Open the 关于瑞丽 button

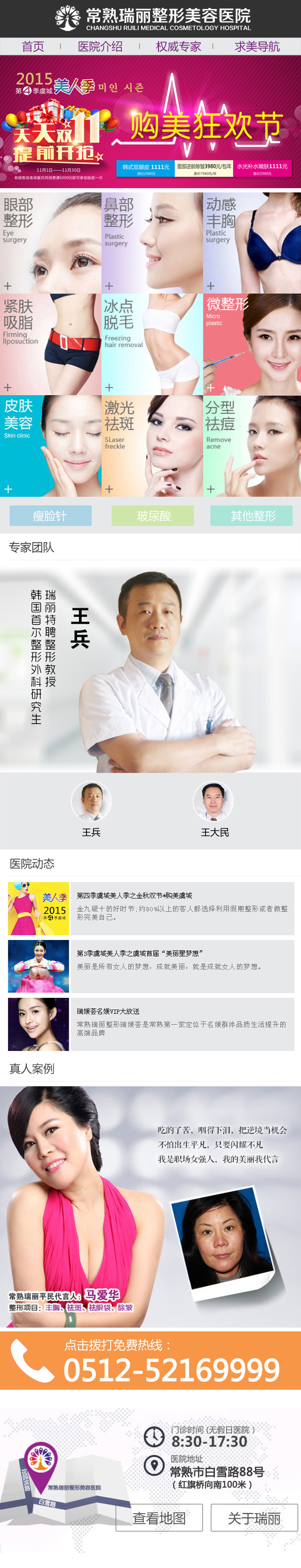tap(253, 1518)
